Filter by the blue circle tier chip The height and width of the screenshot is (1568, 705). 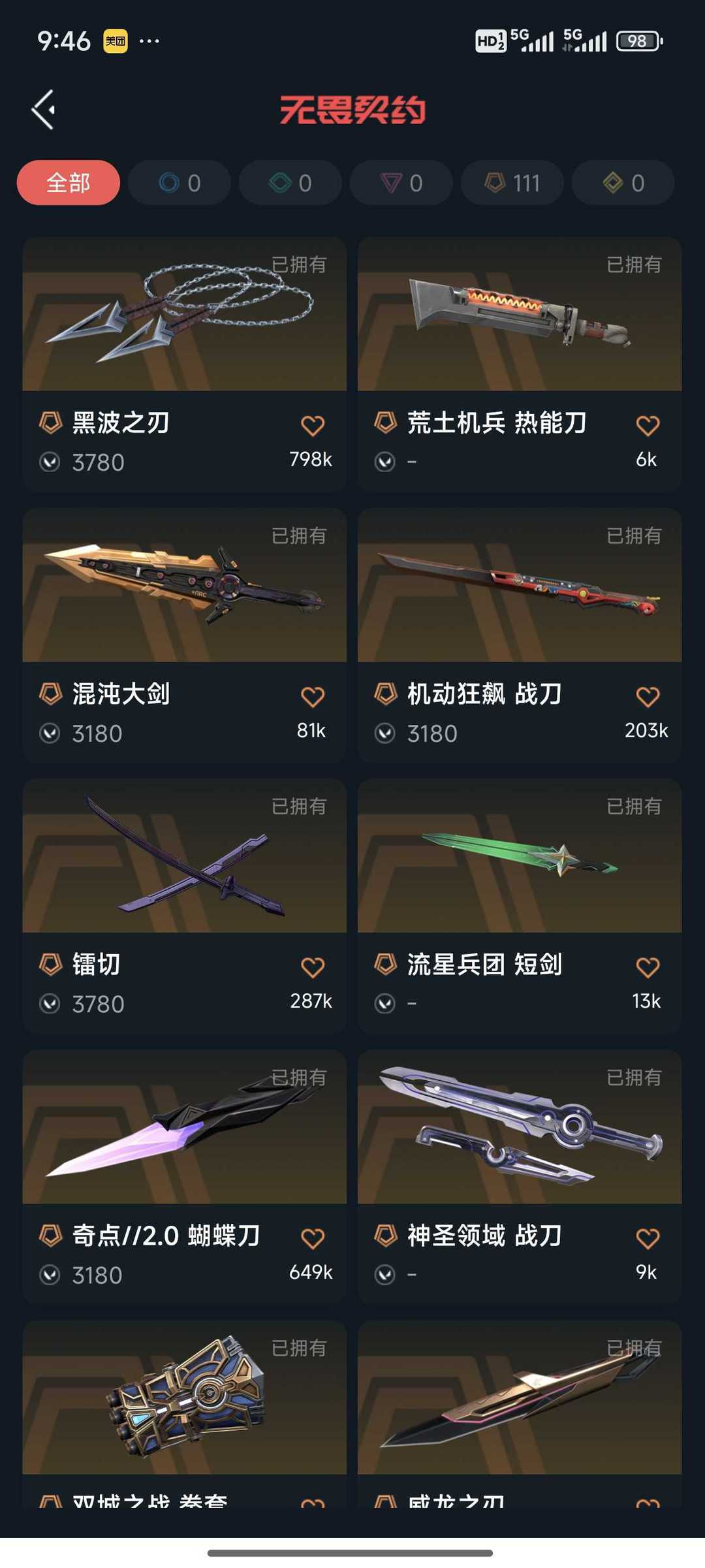click(x=180, y=183)
